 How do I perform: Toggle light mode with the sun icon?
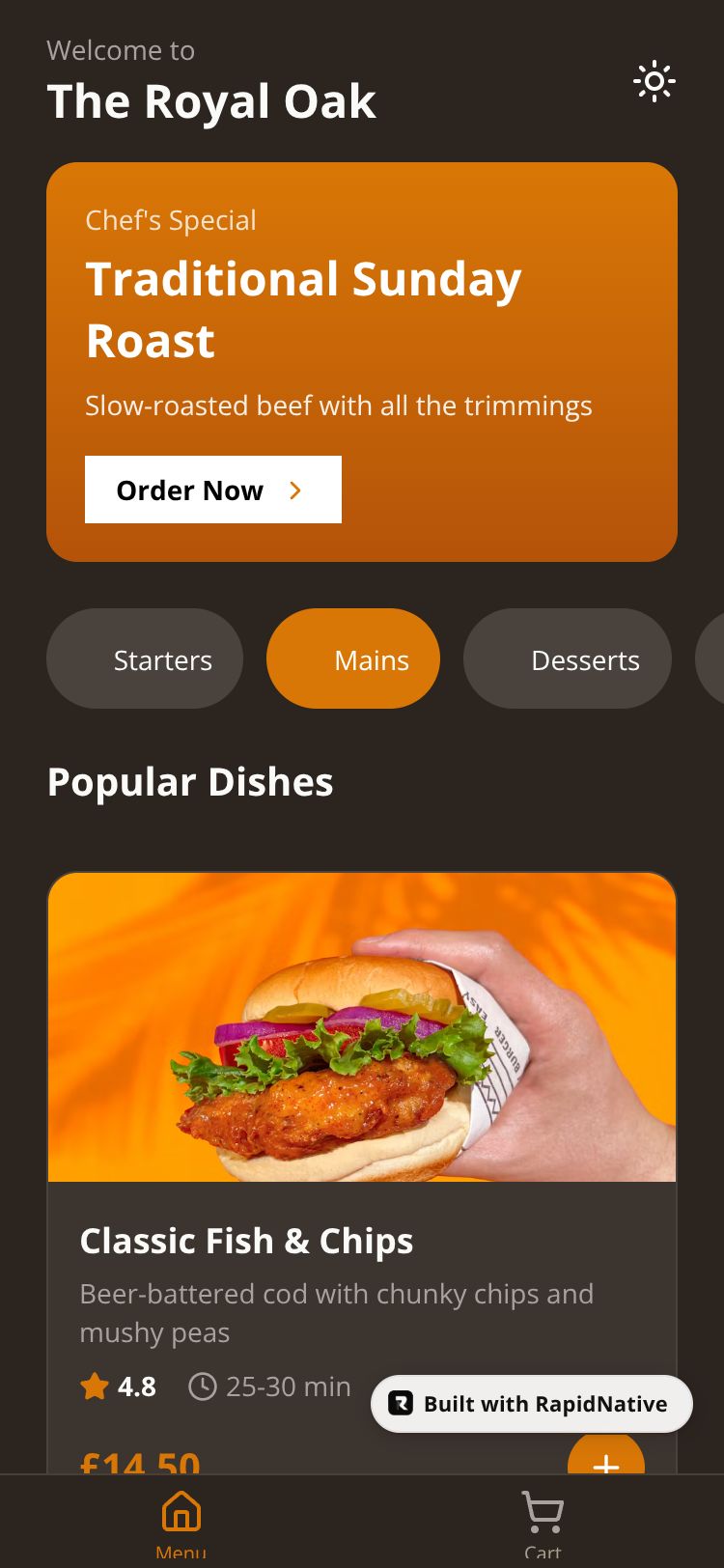[x=654, y=82]
